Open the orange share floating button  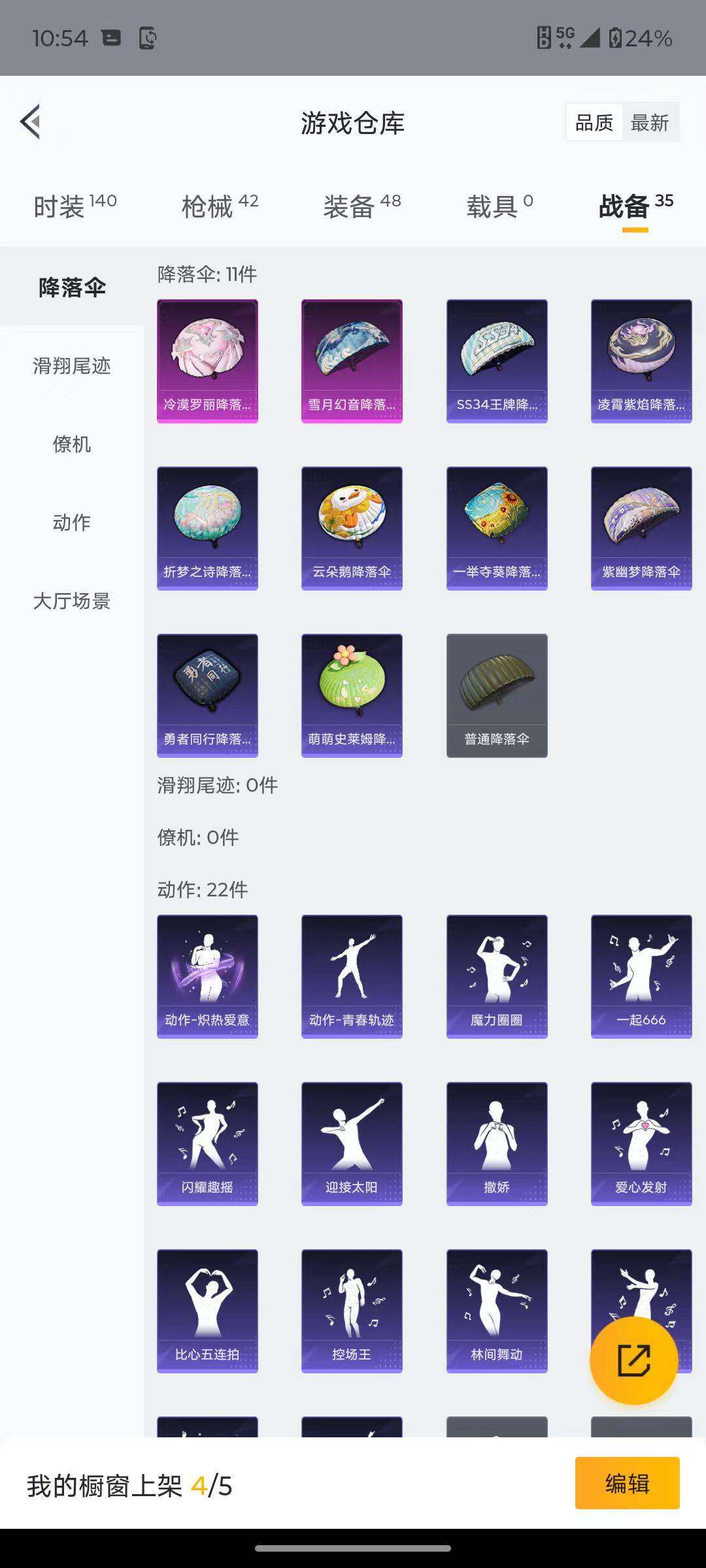633,1360
